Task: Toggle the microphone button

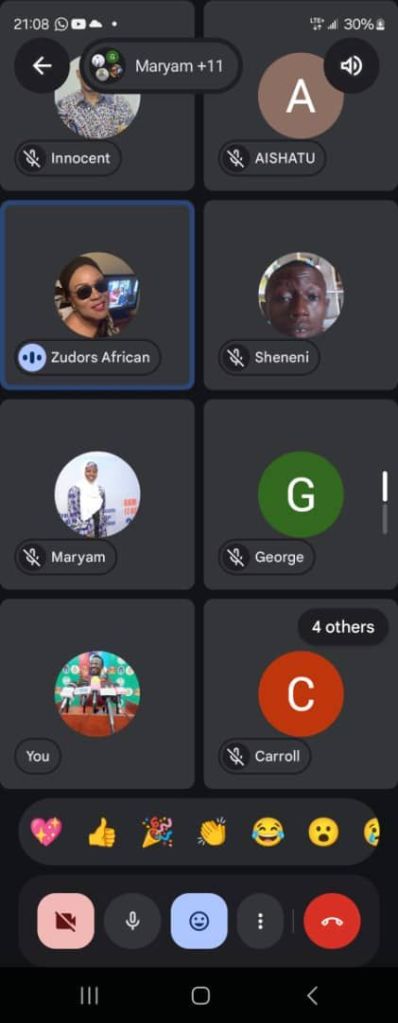Action: pos(132,921)
